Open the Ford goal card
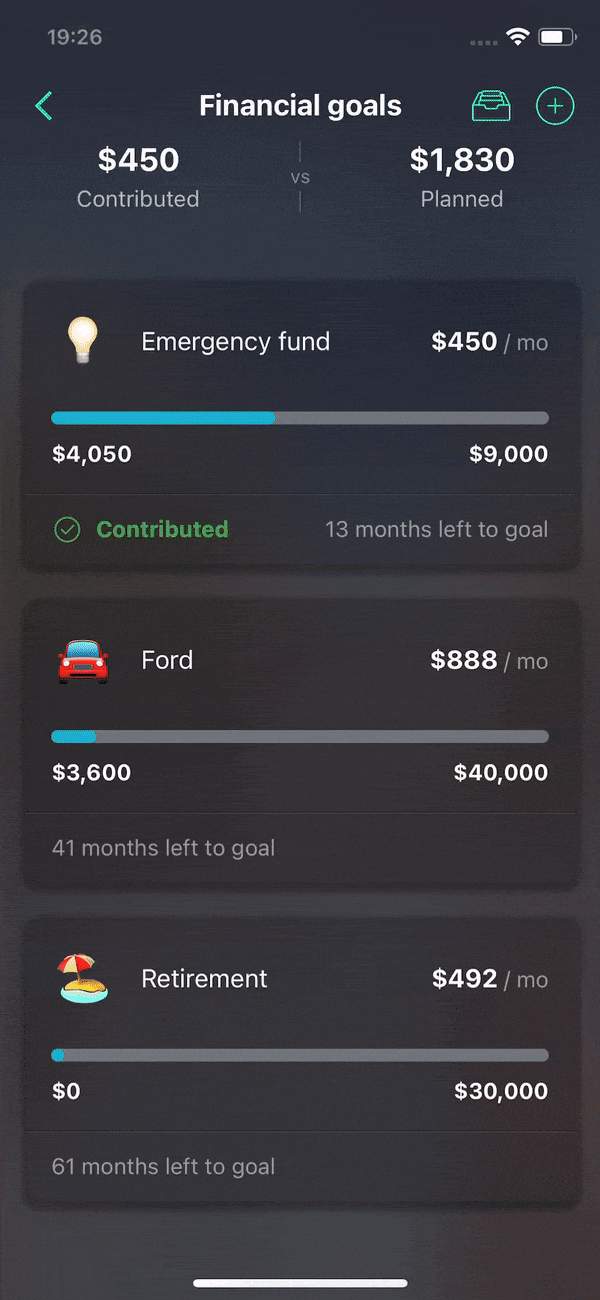Screen dimensions: 600x1300 point(301,745)
